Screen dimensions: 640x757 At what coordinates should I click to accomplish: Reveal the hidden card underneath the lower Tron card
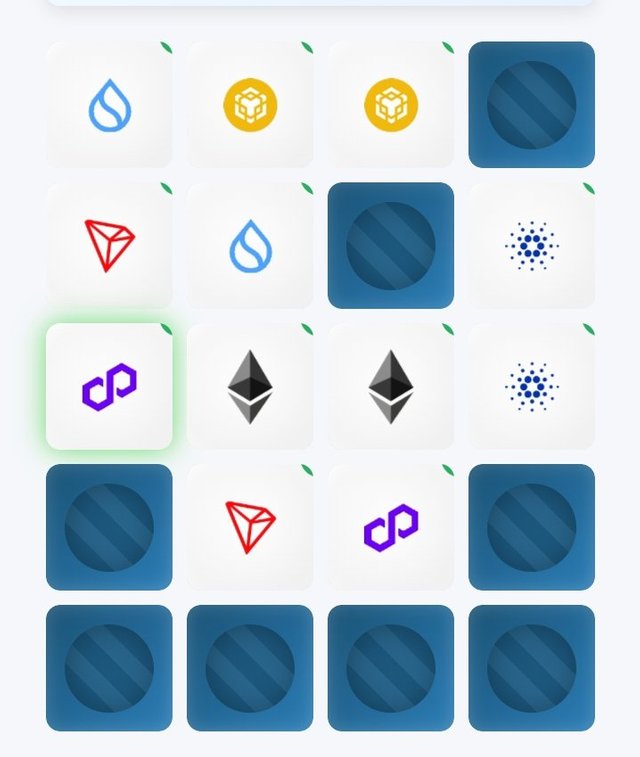(250, 667)
